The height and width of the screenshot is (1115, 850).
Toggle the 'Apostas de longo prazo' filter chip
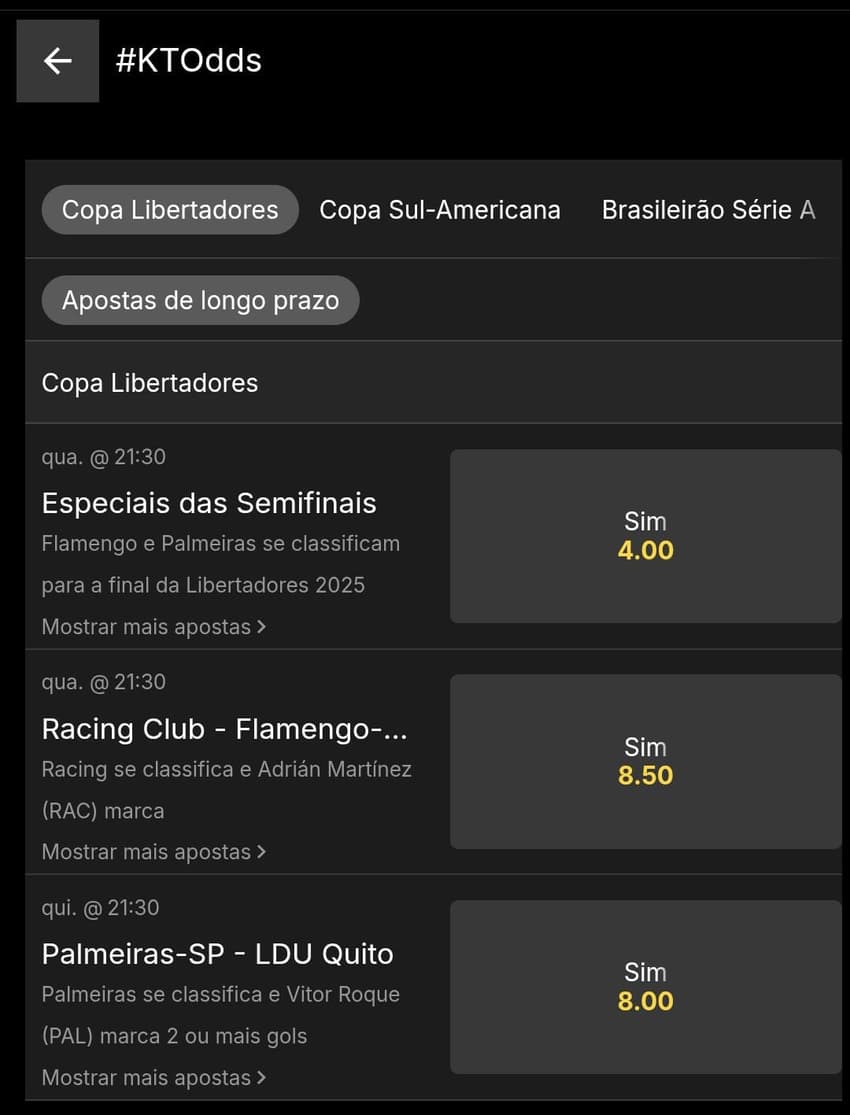click(200, 300)
